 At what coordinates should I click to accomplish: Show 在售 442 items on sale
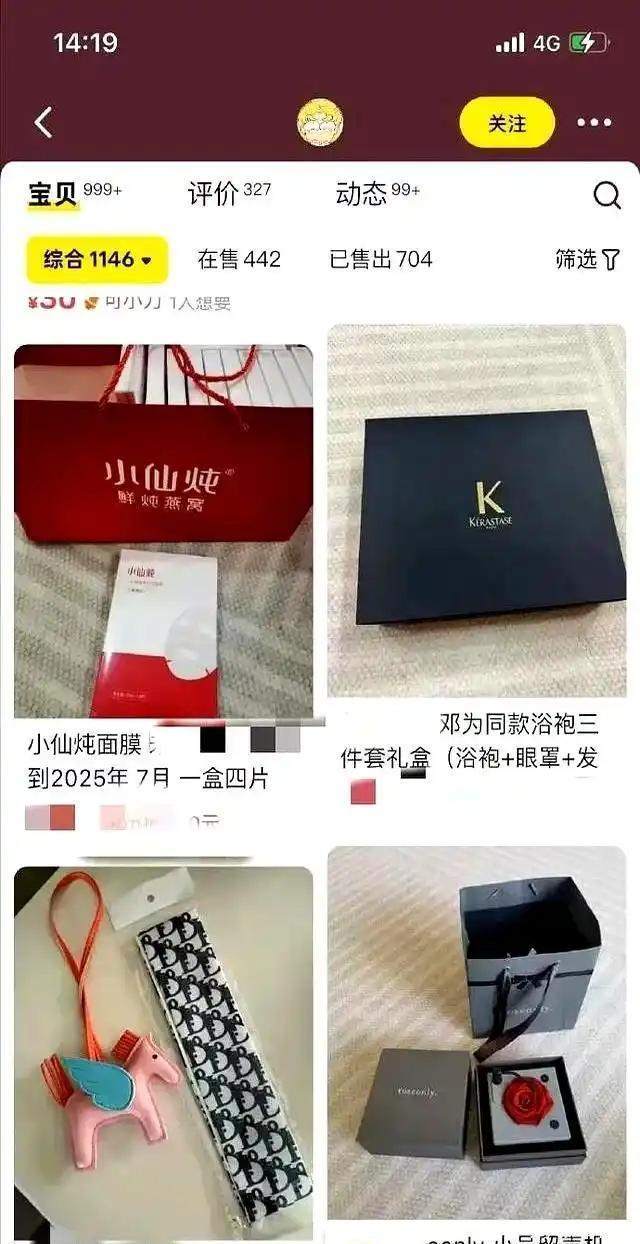239,260
